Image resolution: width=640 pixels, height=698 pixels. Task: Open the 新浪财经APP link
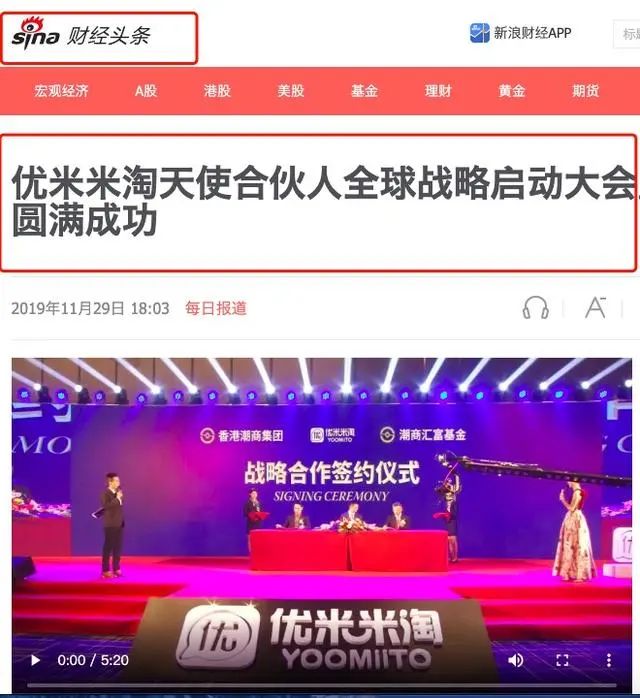pos(520,33)
